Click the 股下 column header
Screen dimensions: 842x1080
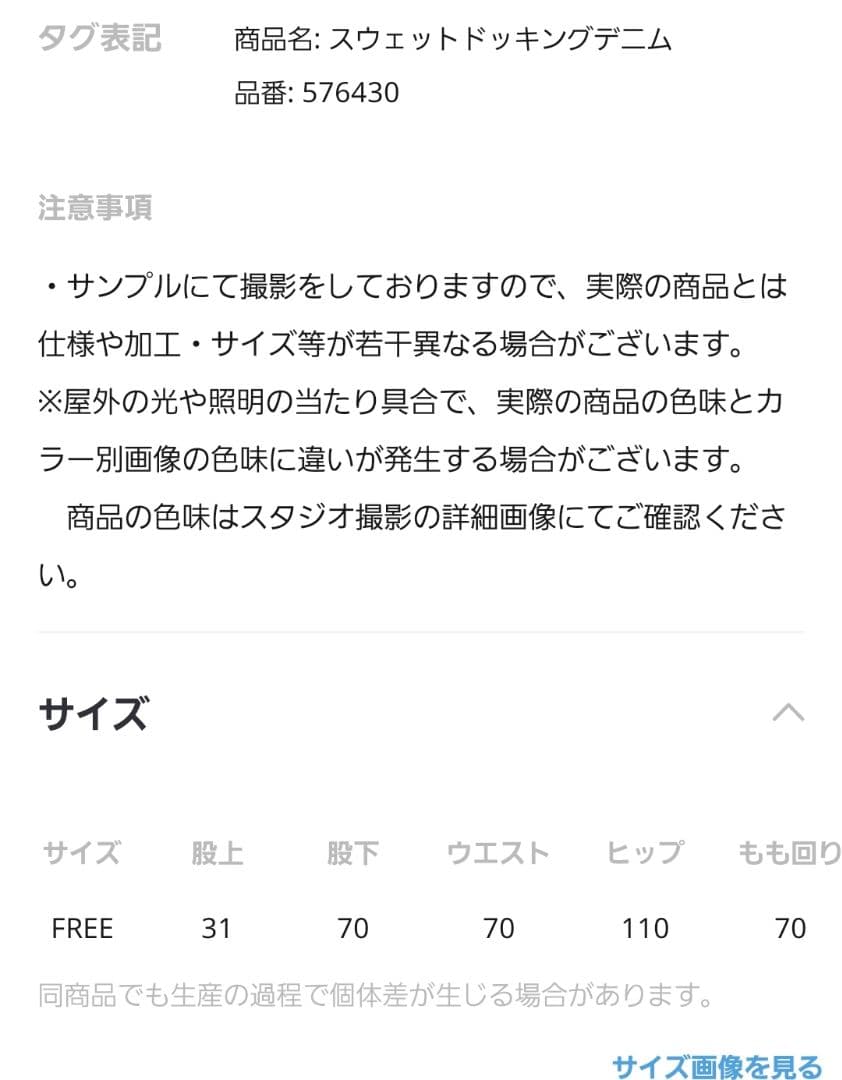coord(352,854)
